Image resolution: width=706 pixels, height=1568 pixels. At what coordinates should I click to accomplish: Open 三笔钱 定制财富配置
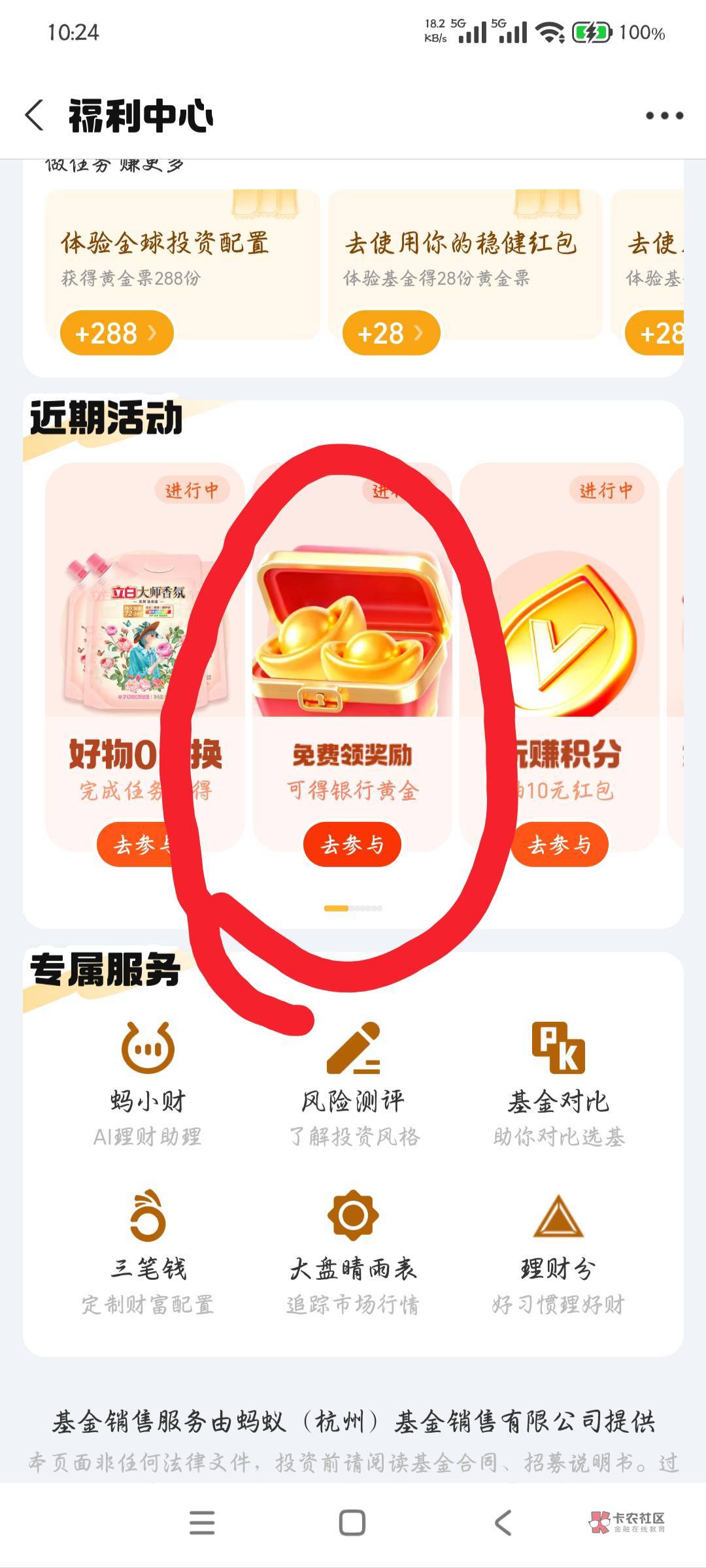click(x=148, y=1252)
